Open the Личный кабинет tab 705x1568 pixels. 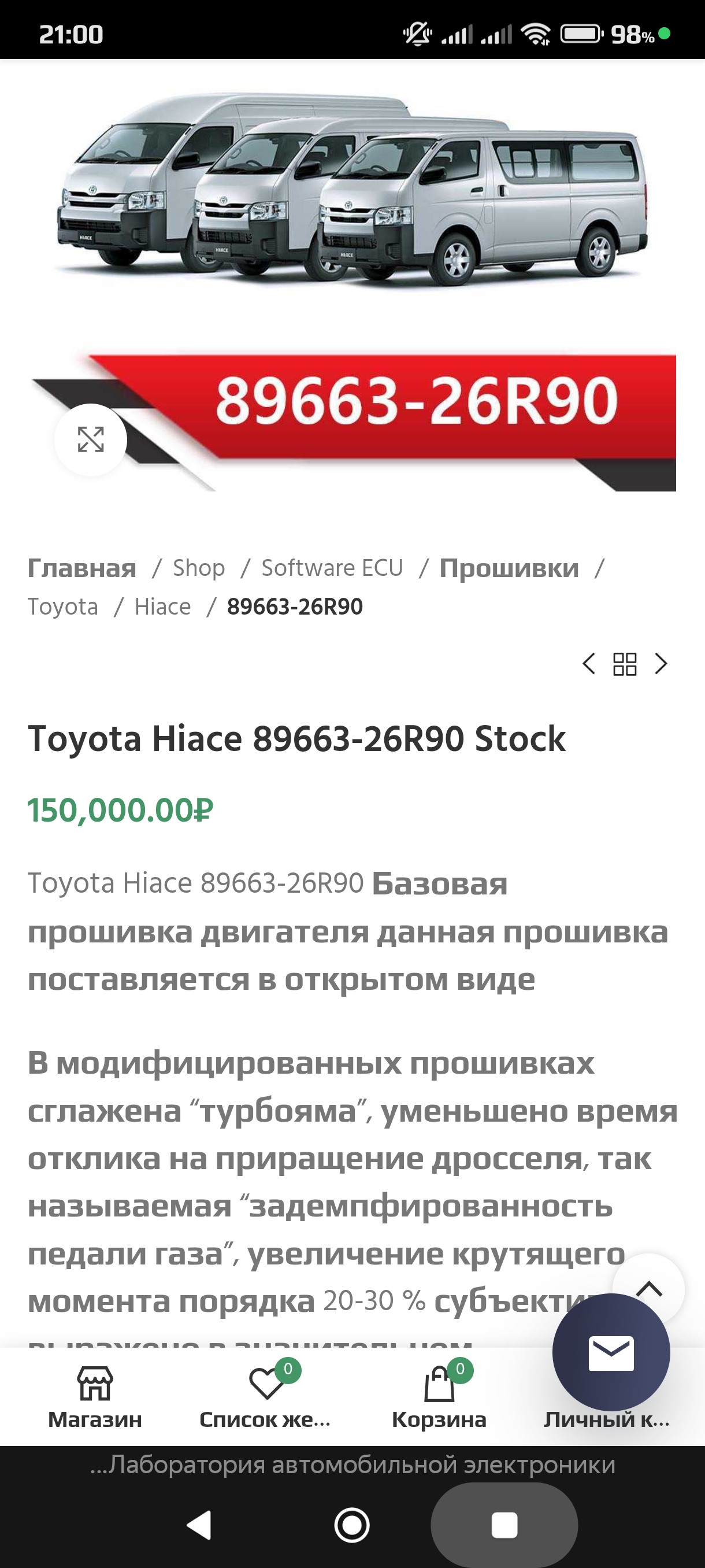(x=606, y=1419)
